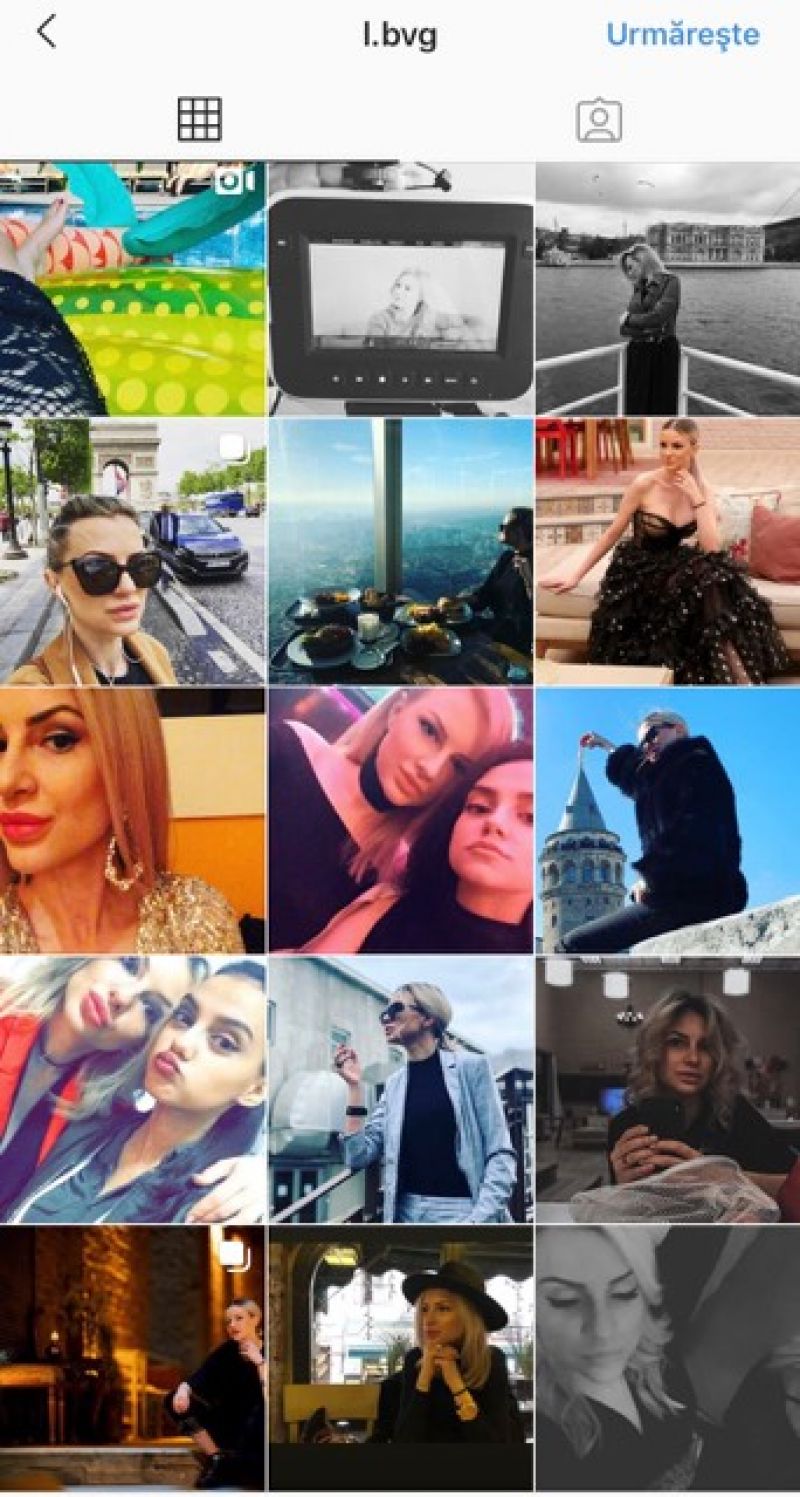Switch to the tagged photos tab

tap(599, 120)
